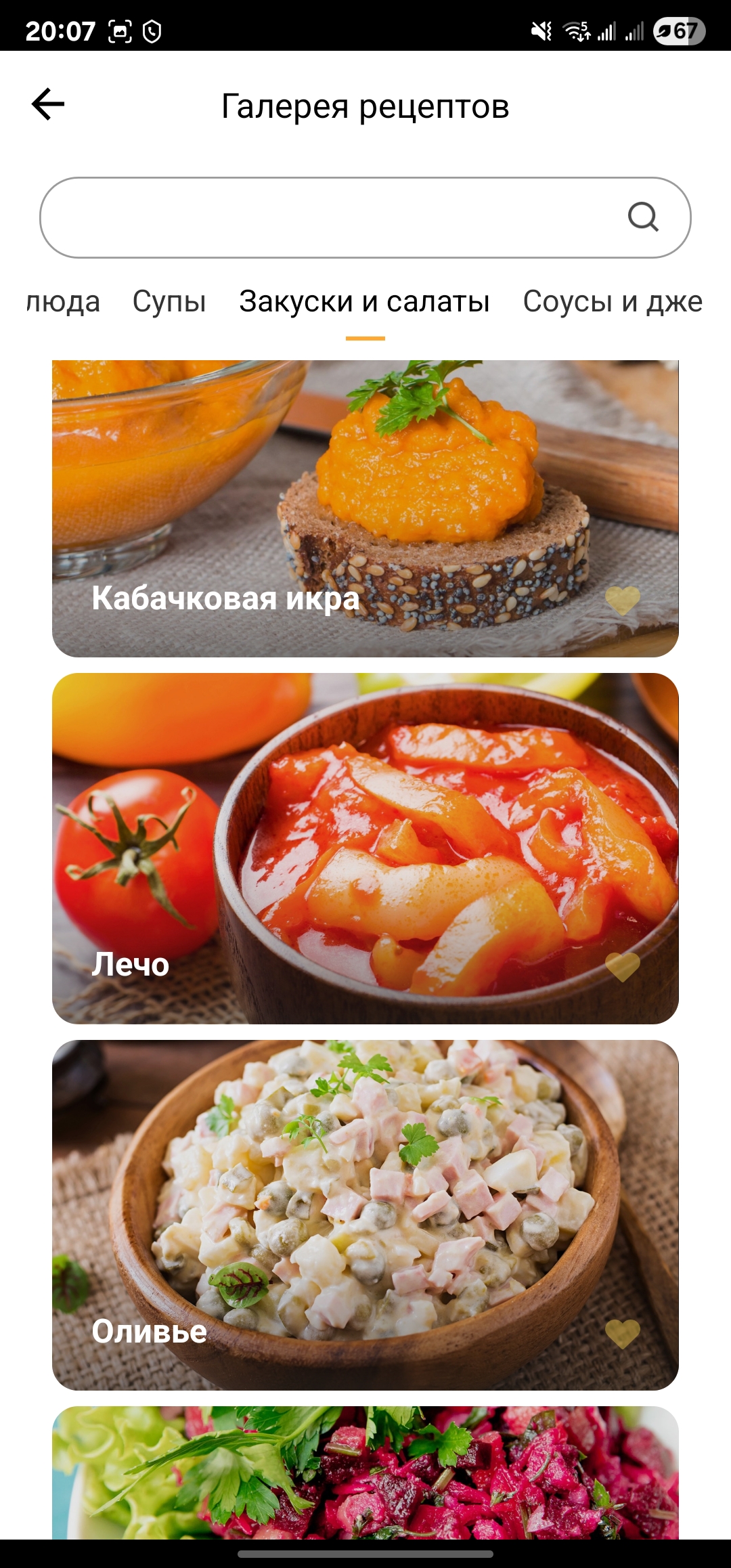Screen dimensions: 731x1568
Task: Tap the magnifier search icon
Action: 642,217
